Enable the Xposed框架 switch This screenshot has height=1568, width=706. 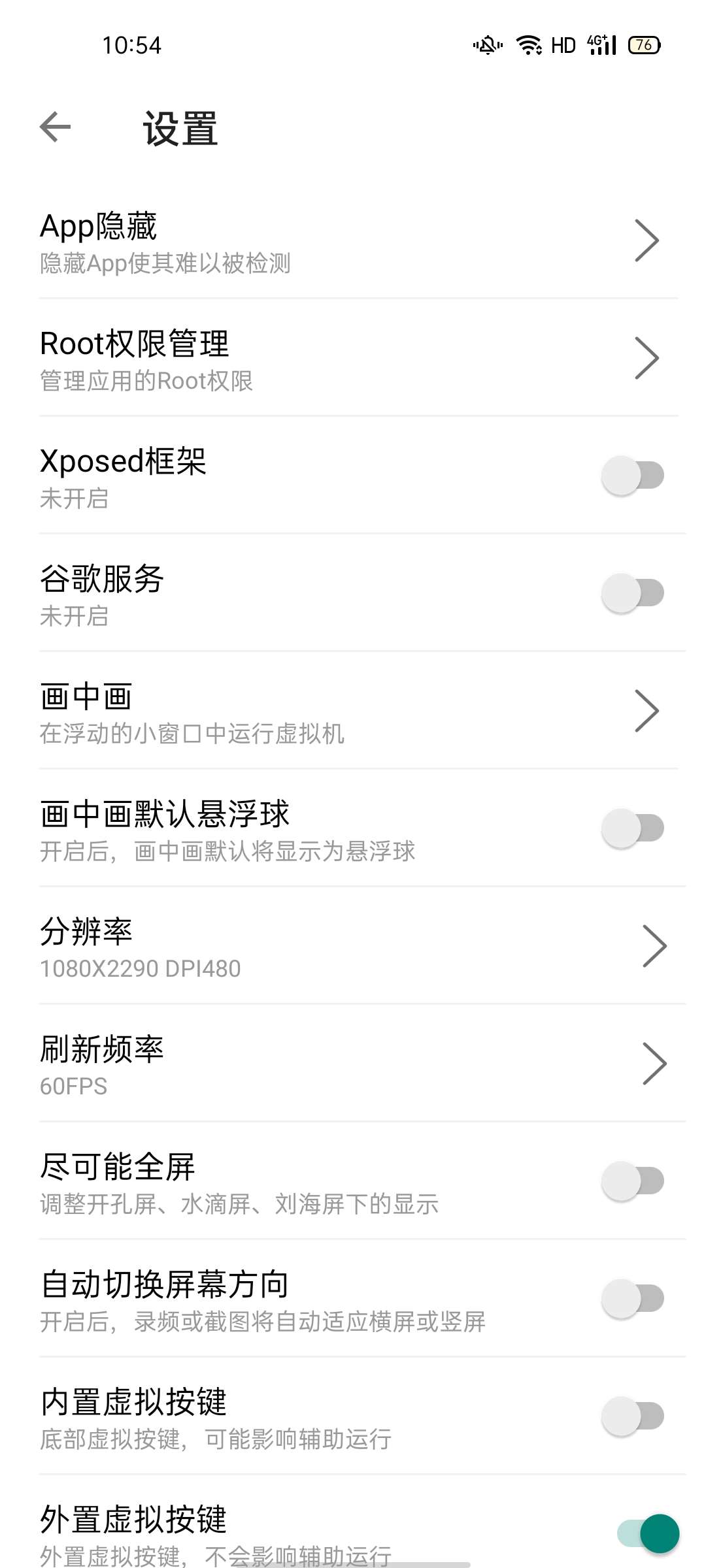(x=632, y=476)
